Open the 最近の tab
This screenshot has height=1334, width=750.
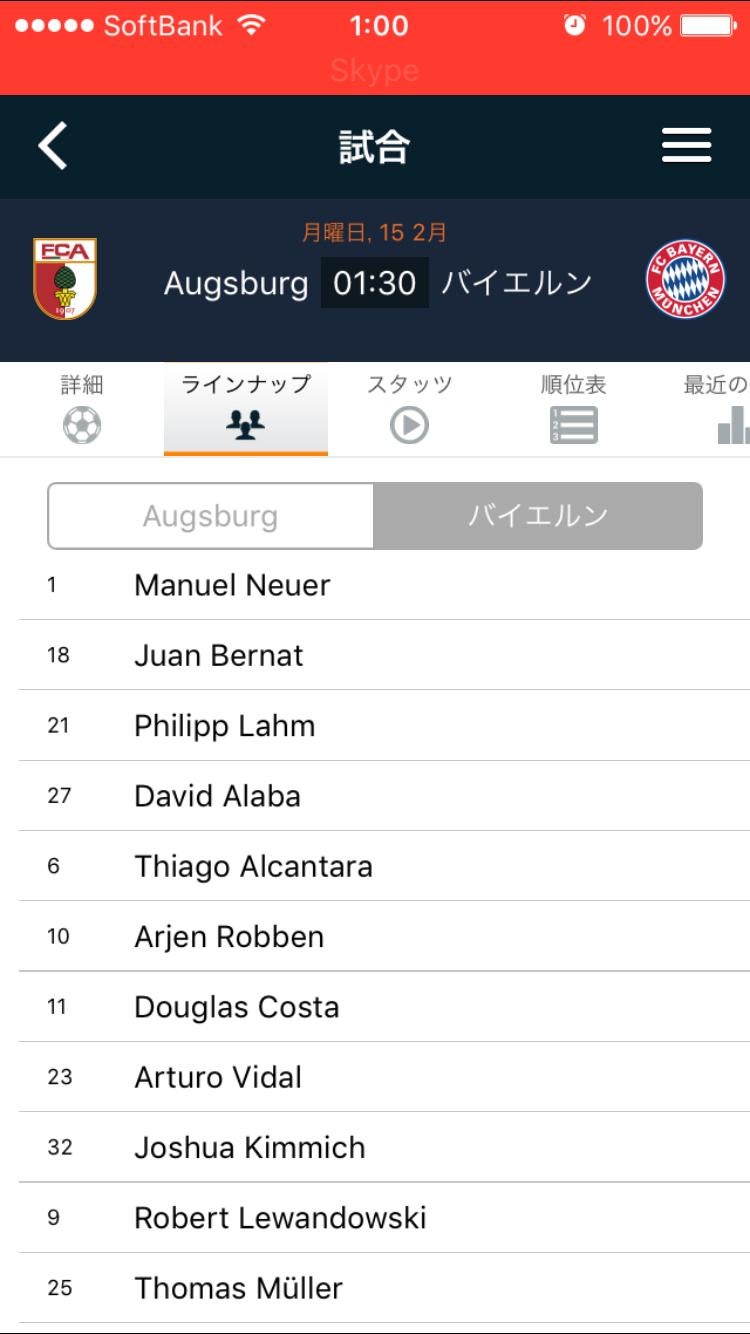(715, 408)
